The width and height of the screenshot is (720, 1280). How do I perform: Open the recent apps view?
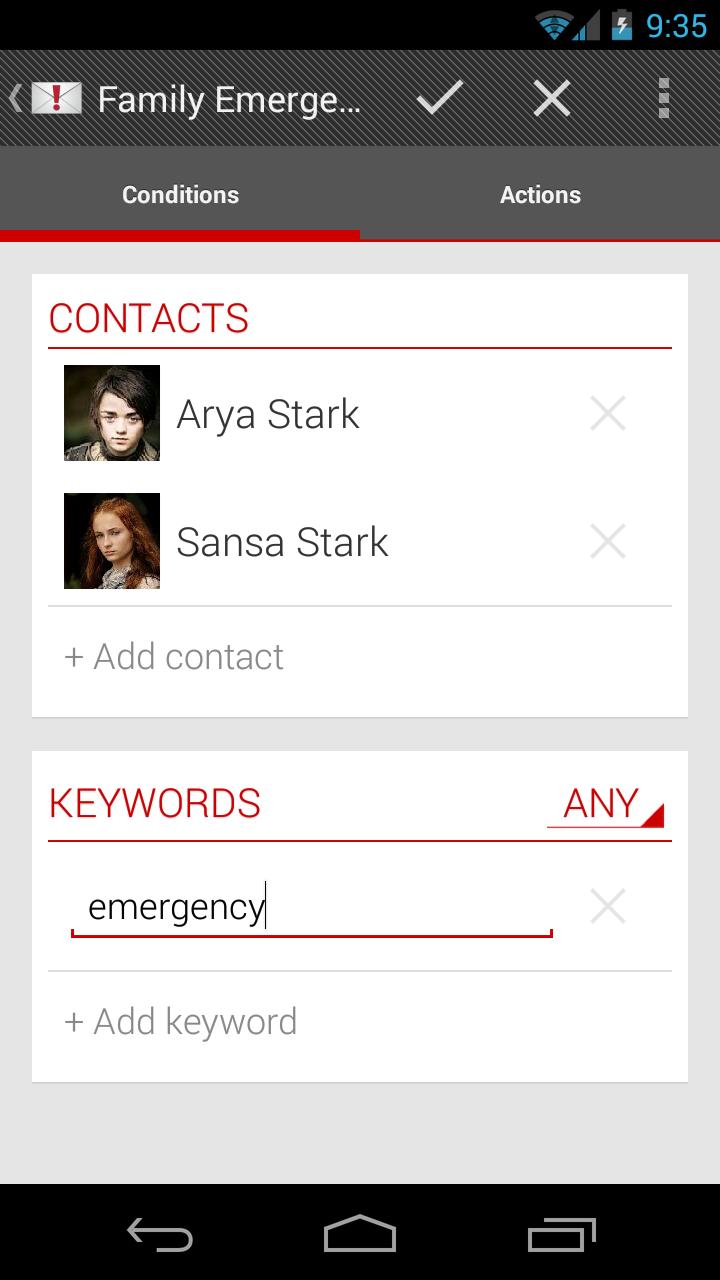tap(562, 1234)
